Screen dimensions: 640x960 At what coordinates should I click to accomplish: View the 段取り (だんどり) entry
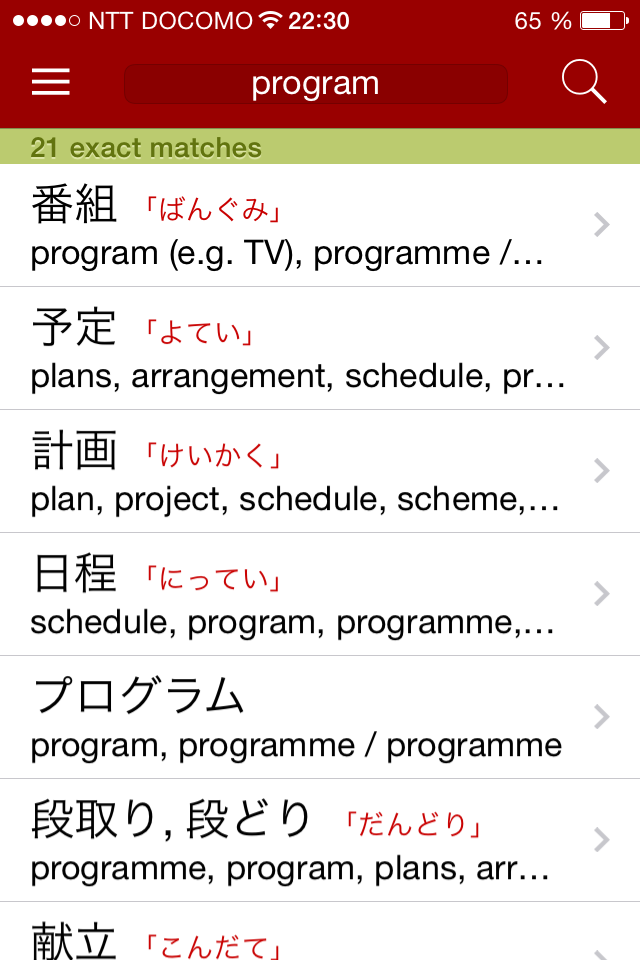(300, 840)
